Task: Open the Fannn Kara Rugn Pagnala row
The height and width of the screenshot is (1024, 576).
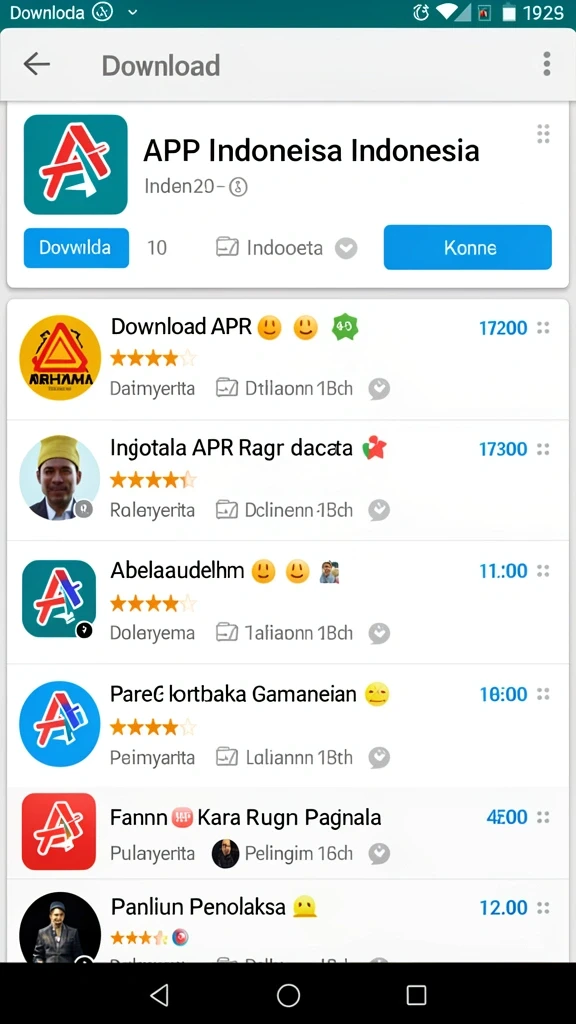Action: click(x=288, y=833)
